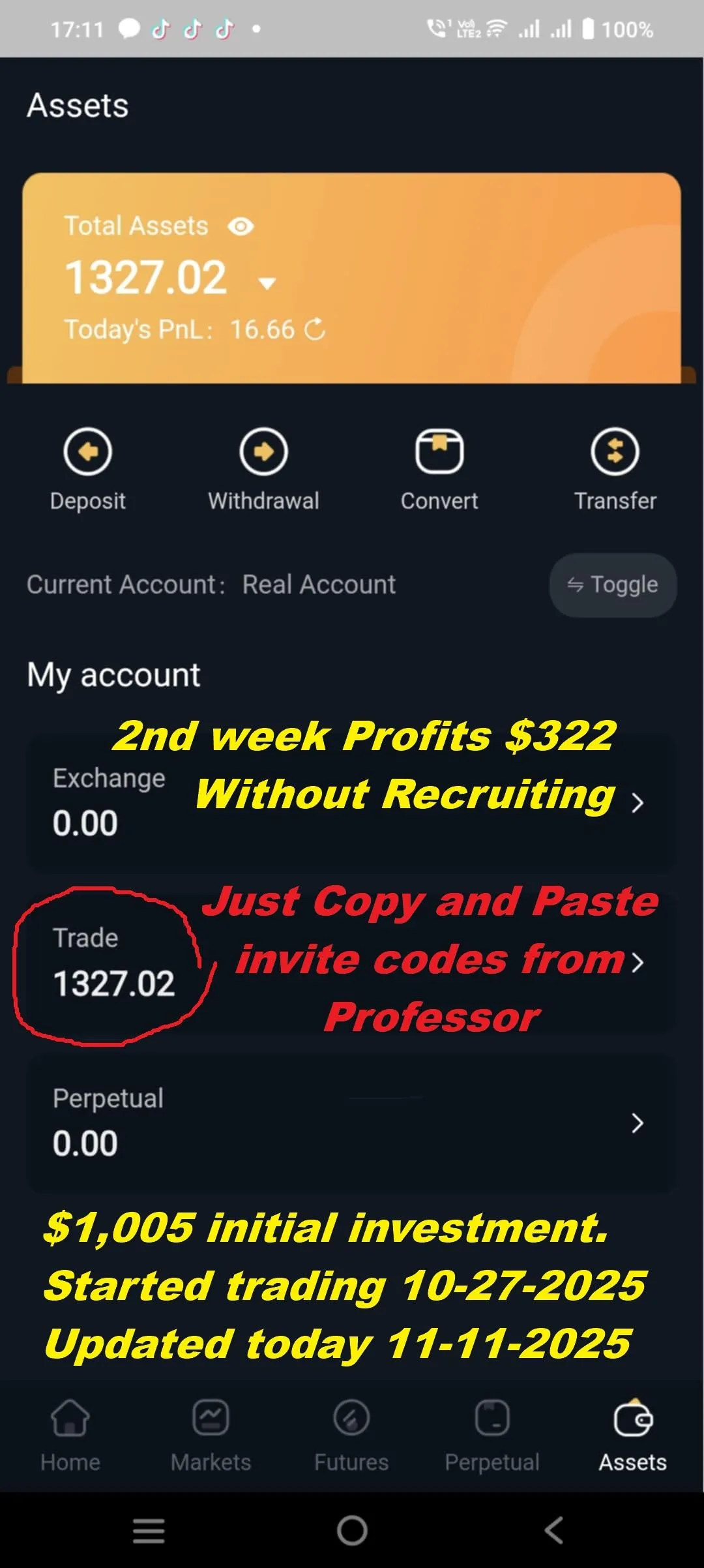Open recent apps from the navigation bar
704x1568 pixels.
click(x=149, y=1530)
